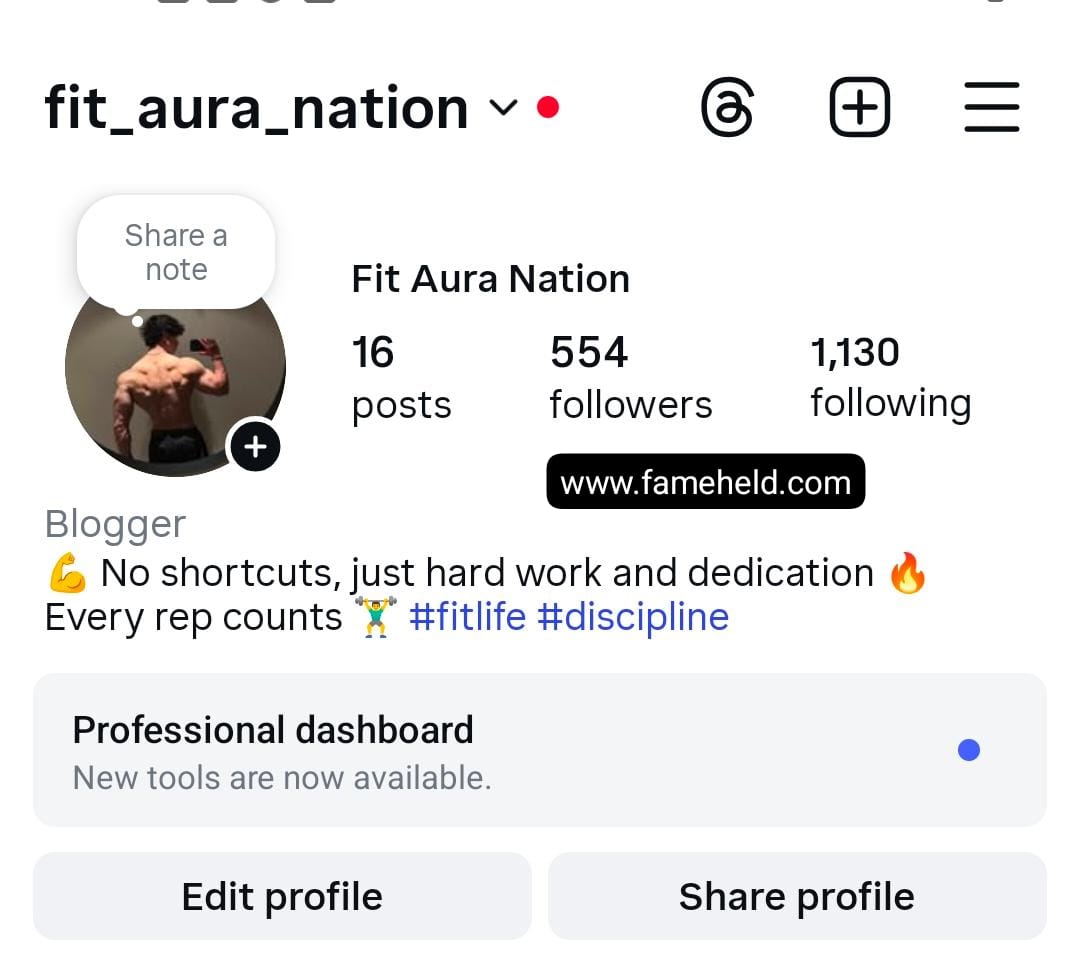
Task: Tap the Share a note bubble
Action: [x=176, y=252]
